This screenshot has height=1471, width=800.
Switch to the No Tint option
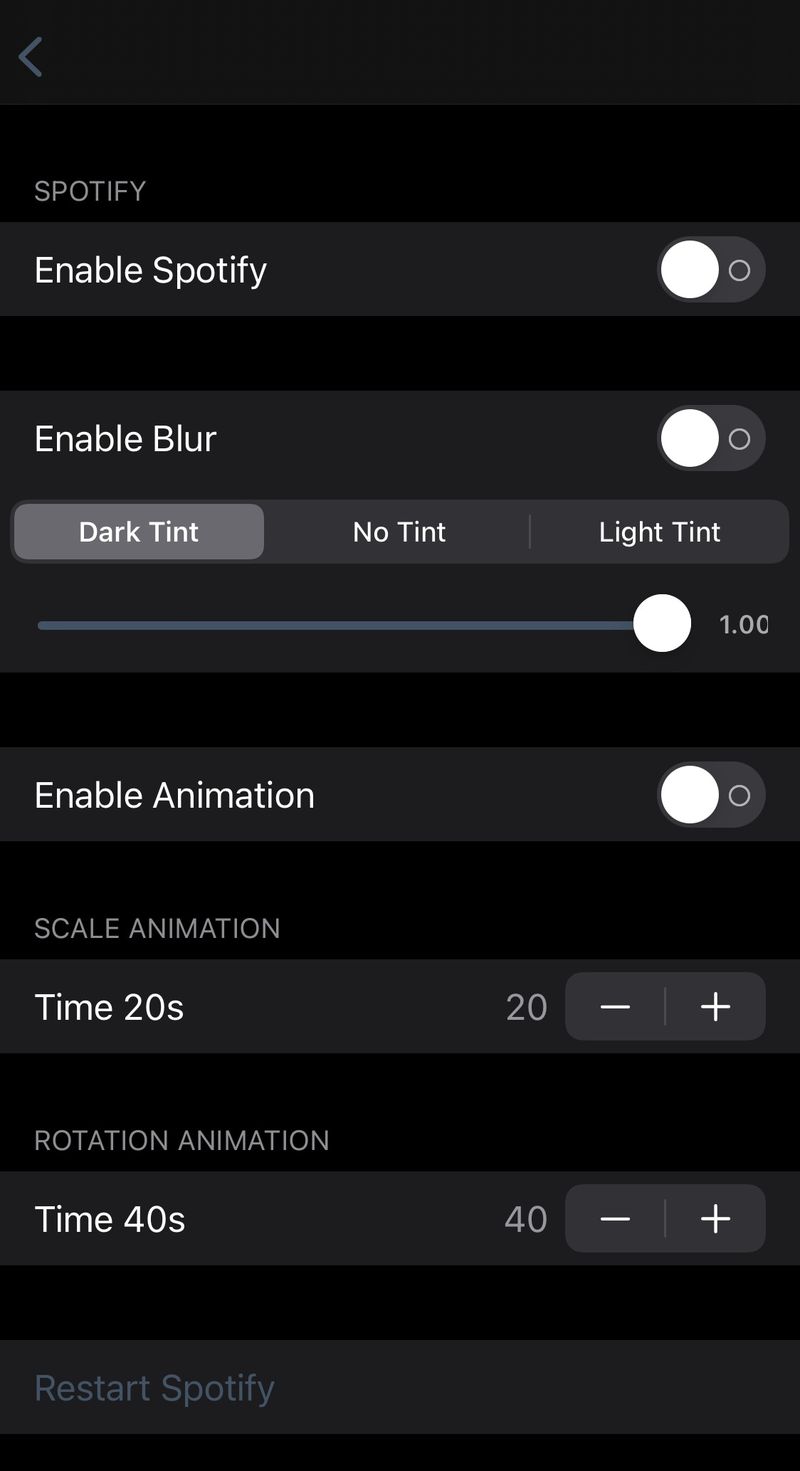click(x=399, y=532)
